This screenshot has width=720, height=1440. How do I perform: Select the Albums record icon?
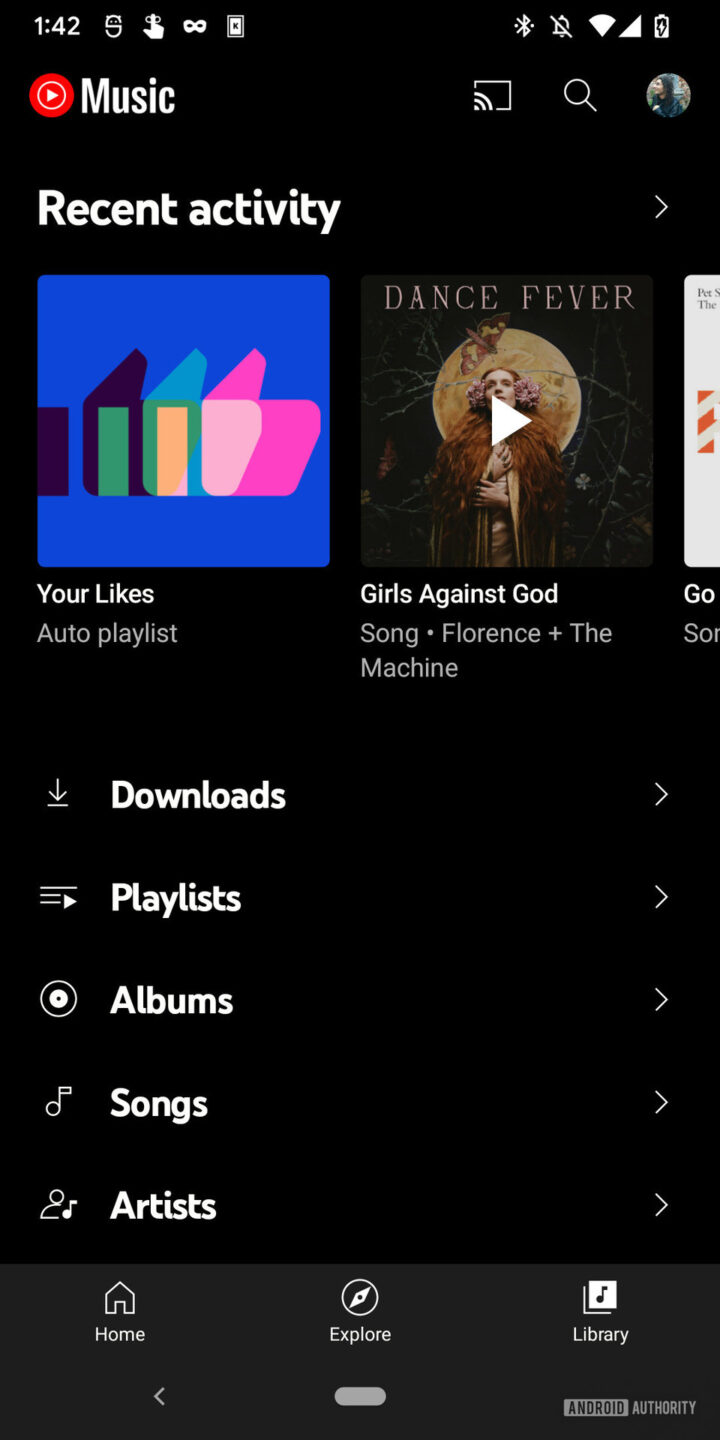[x=57, y=999]
